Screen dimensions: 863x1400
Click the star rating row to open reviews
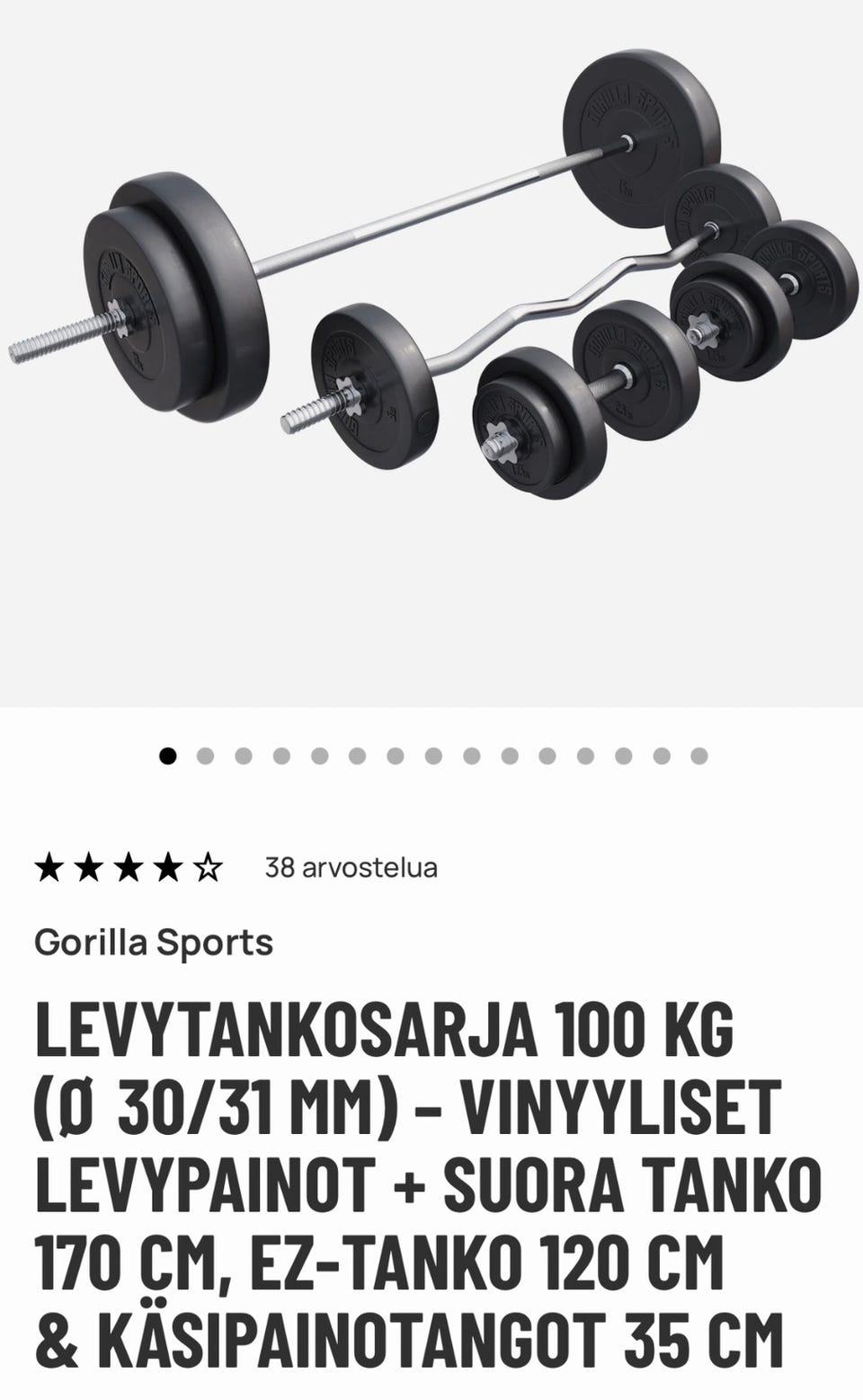(x=130, y=868)
